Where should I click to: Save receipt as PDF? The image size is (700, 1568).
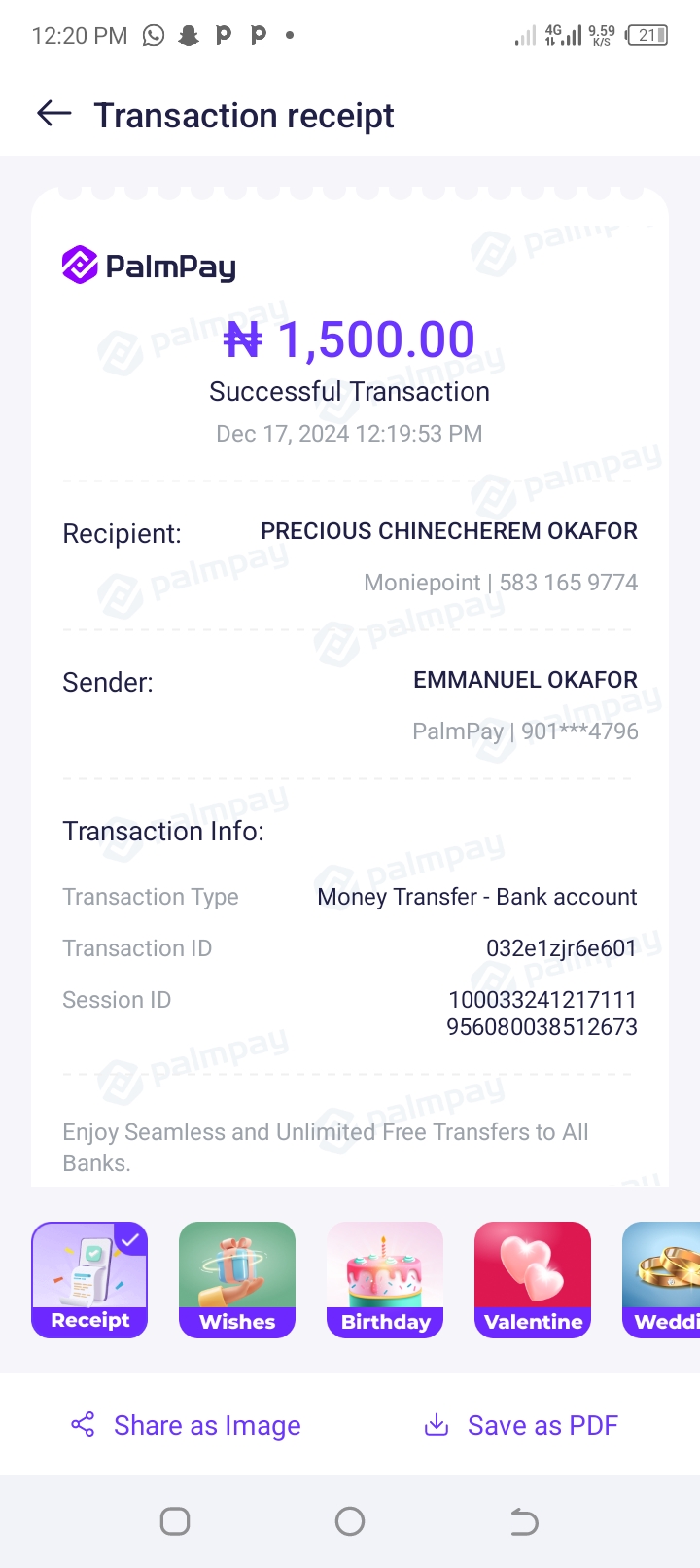coord(521,1425)
